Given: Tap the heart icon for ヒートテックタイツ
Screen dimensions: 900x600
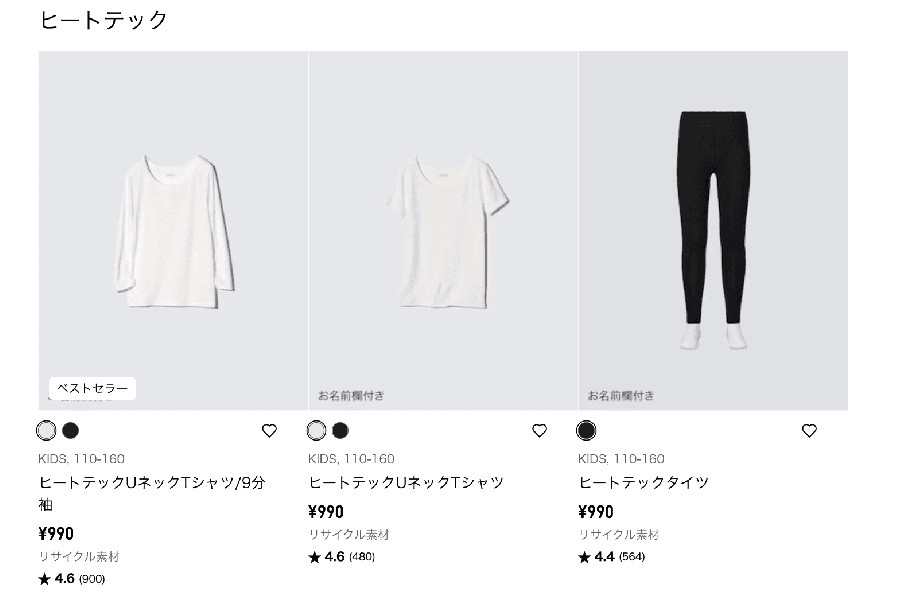Looking at the screenshot, I should 809,431.
